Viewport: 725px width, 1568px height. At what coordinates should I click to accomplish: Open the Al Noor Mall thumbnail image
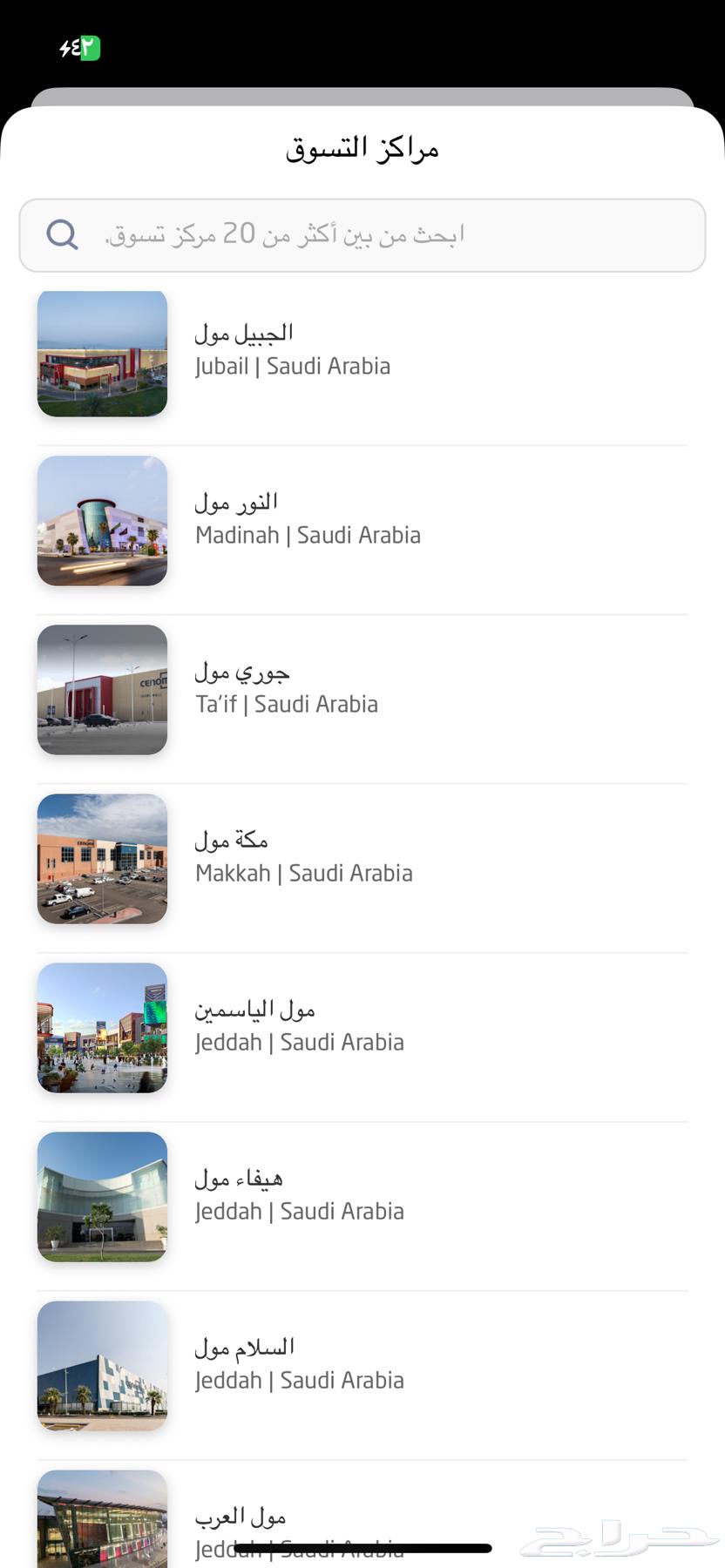102,522
